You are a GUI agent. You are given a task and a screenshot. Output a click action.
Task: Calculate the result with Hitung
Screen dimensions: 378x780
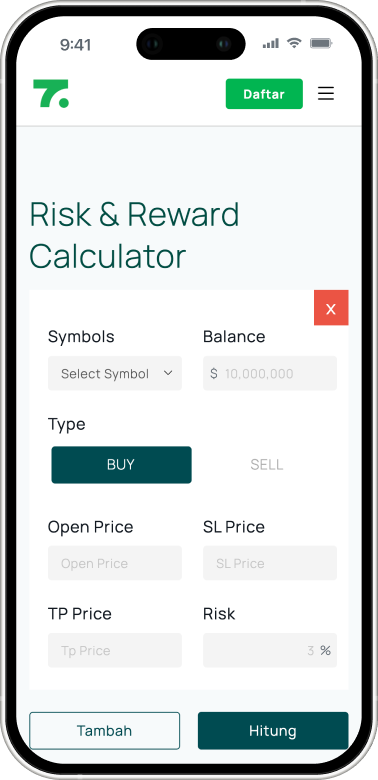tap(273, 730)
